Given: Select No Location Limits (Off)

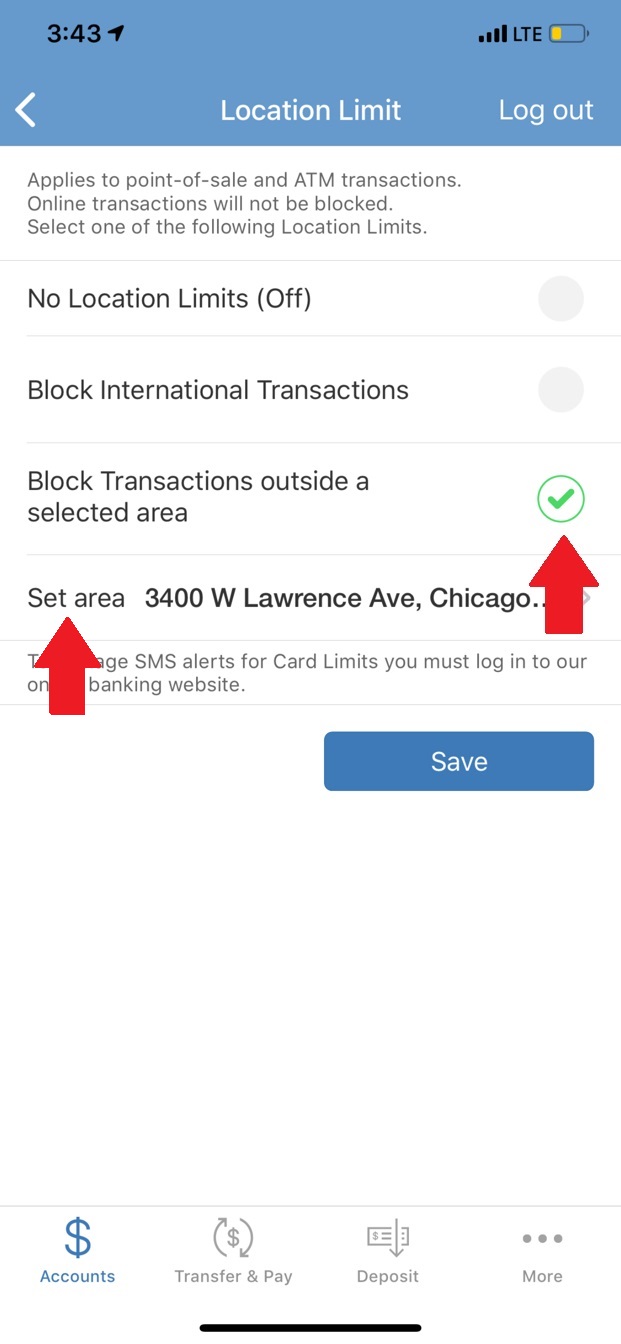Looking at the screenshot, I should (560, 299).
